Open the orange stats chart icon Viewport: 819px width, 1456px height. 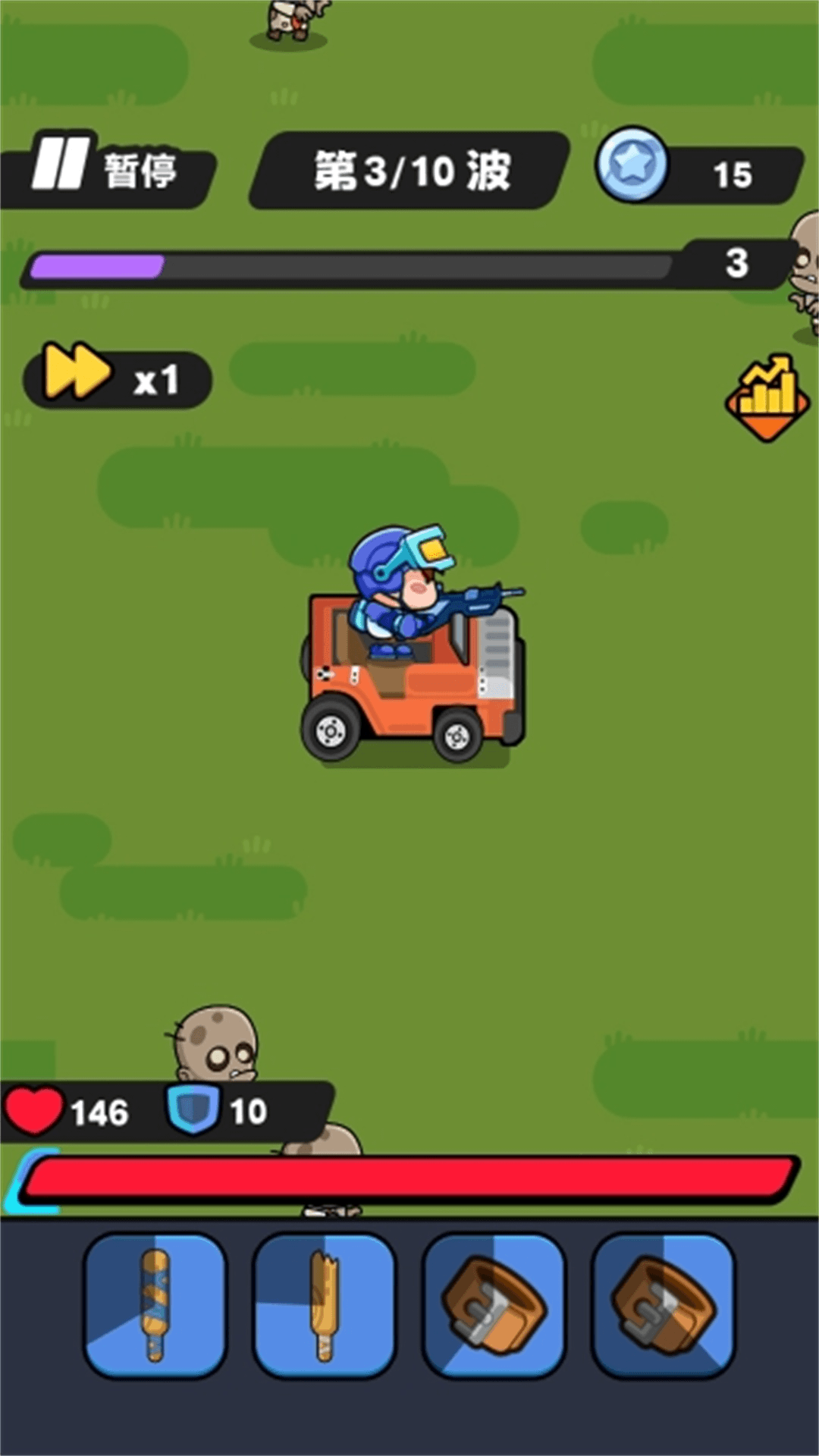767,397
